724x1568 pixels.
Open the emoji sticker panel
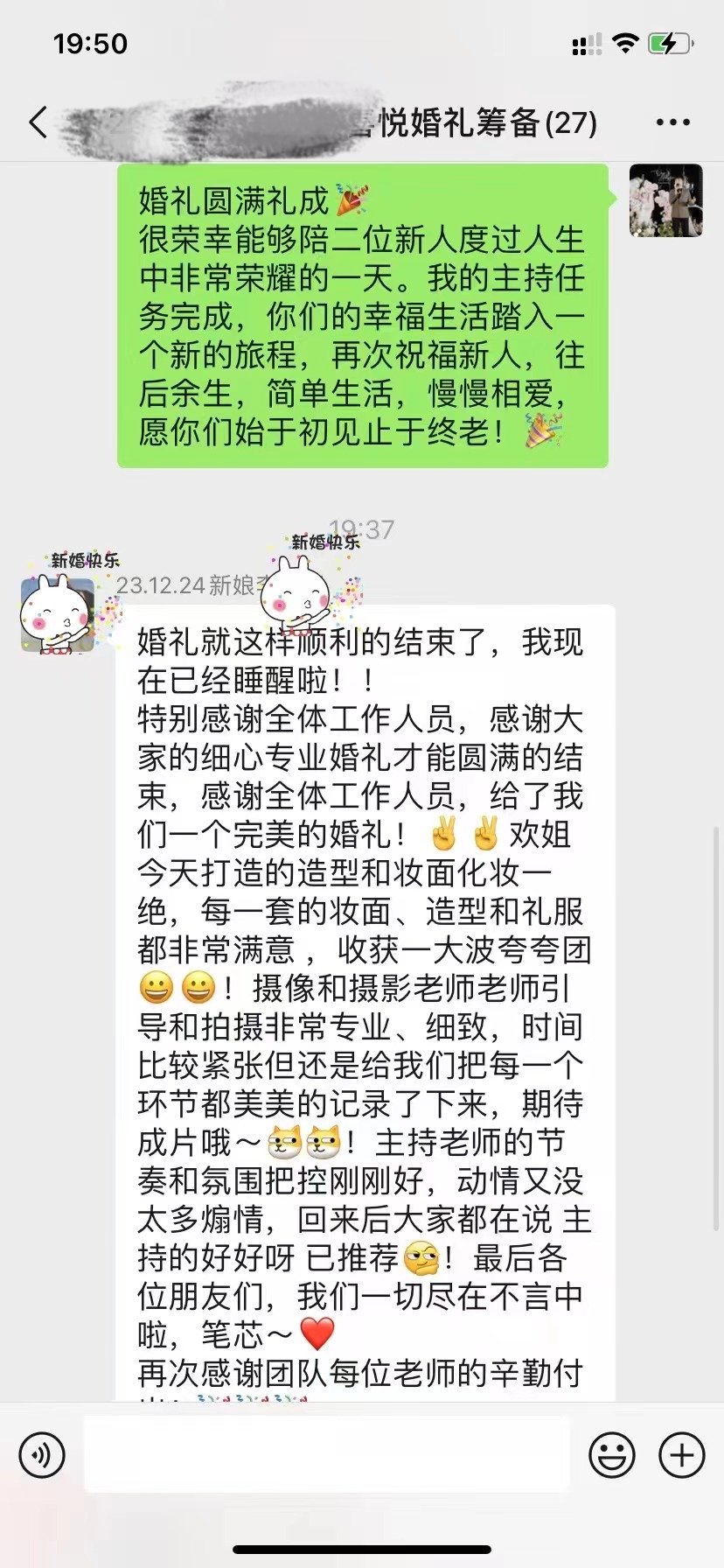(x=612, y=1456)
